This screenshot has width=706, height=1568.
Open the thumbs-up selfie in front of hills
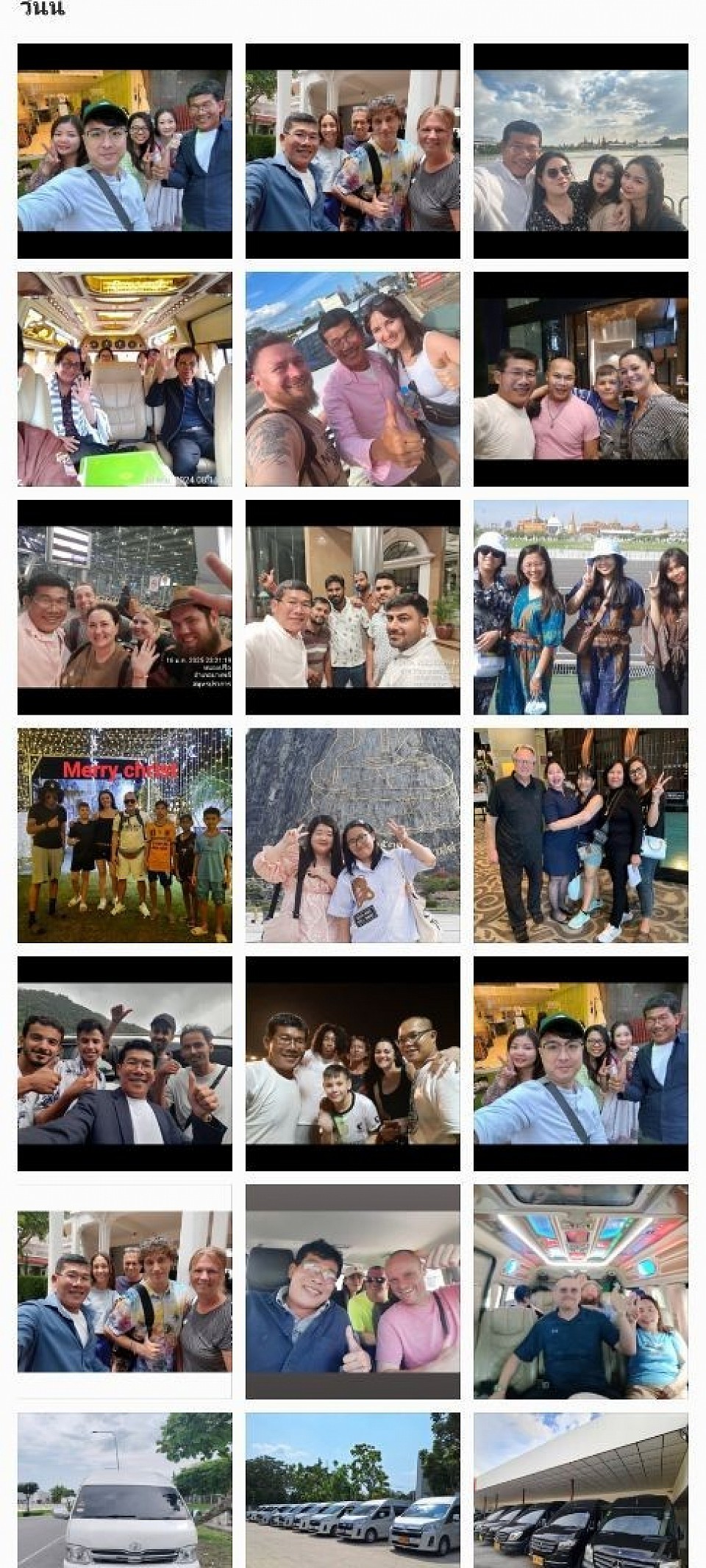(x=125, y=1063)
